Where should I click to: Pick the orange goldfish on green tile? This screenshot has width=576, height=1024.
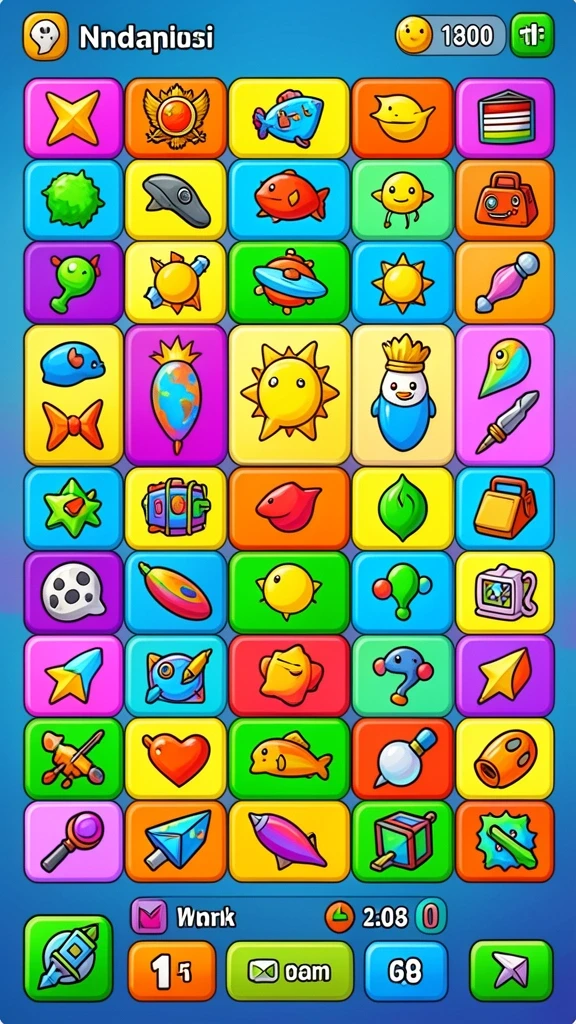point(289,759)
